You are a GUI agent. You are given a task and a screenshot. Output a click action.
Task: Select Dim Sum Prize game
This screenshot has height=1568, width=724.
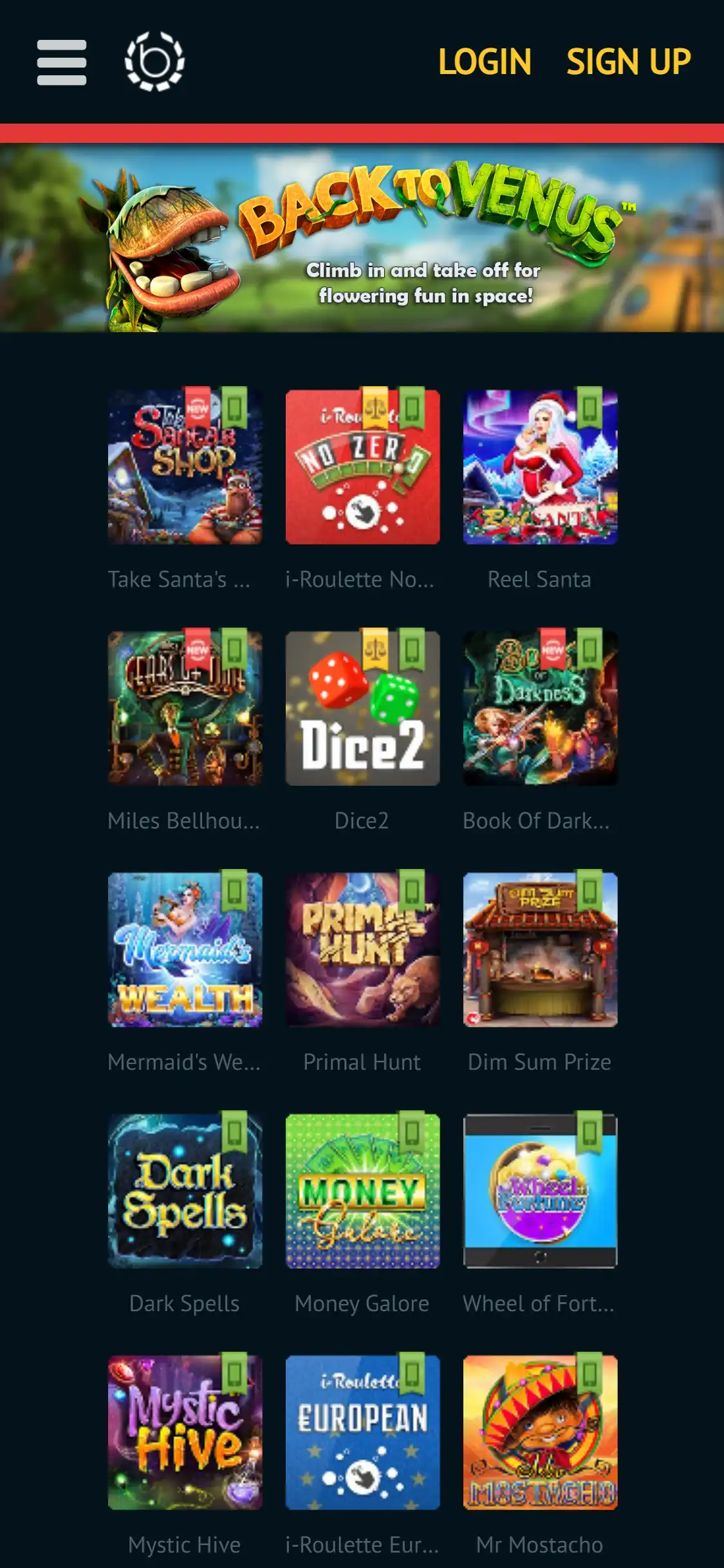540,949
